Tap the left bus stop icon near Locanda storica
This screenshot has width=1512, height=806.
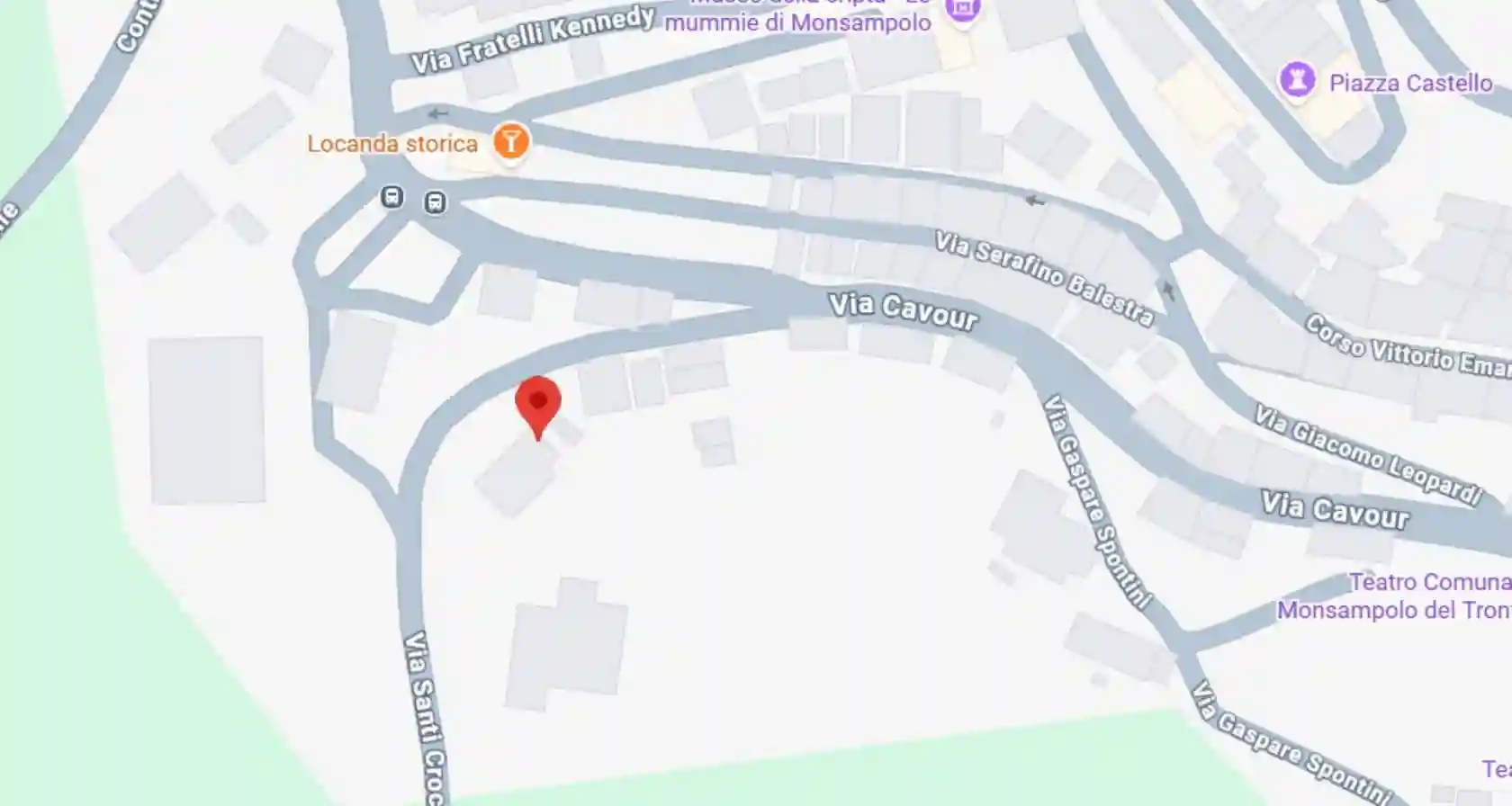tap(391, 197)
